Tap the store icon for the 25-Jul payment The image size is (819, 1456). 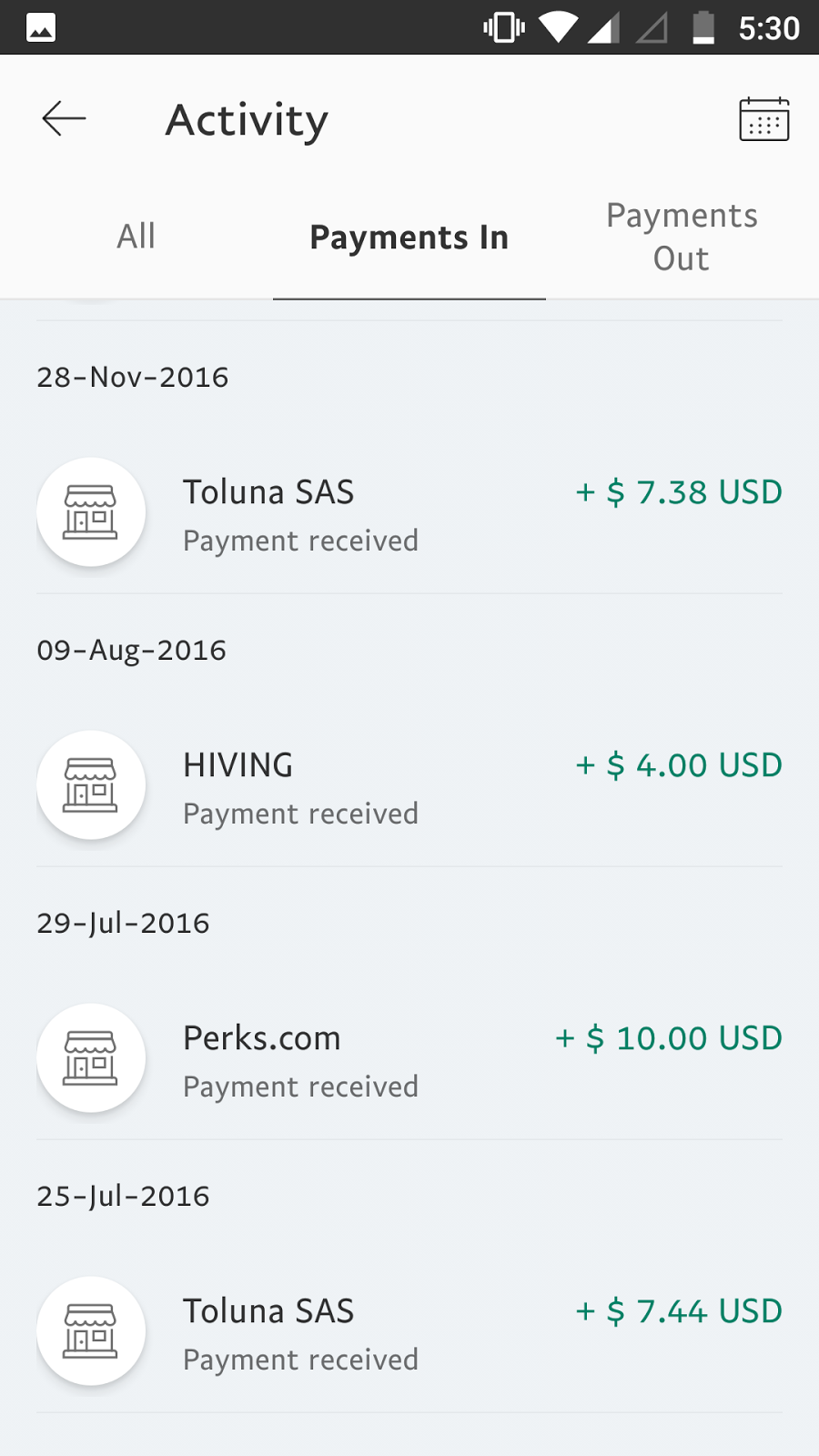tap(91, 1330)
